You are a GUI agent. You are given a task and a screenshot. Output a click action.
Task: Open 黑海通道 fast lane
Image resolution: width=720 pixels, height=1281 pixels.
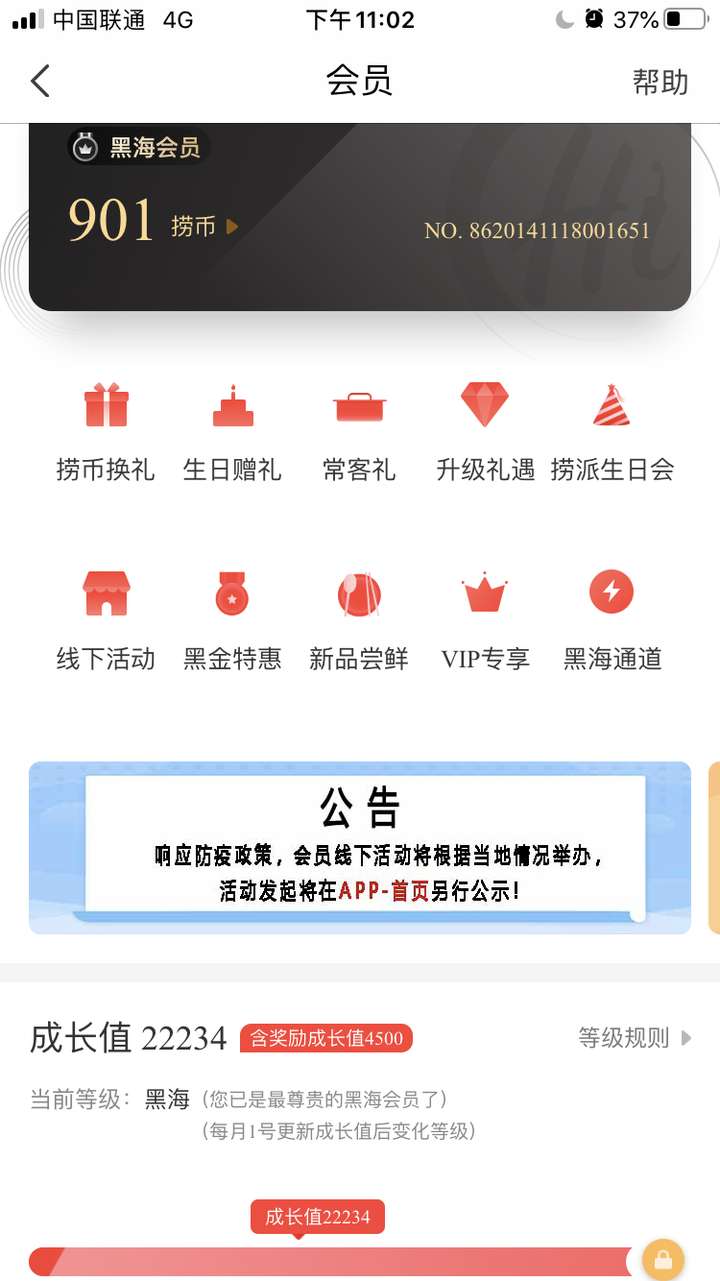point(612,619)
